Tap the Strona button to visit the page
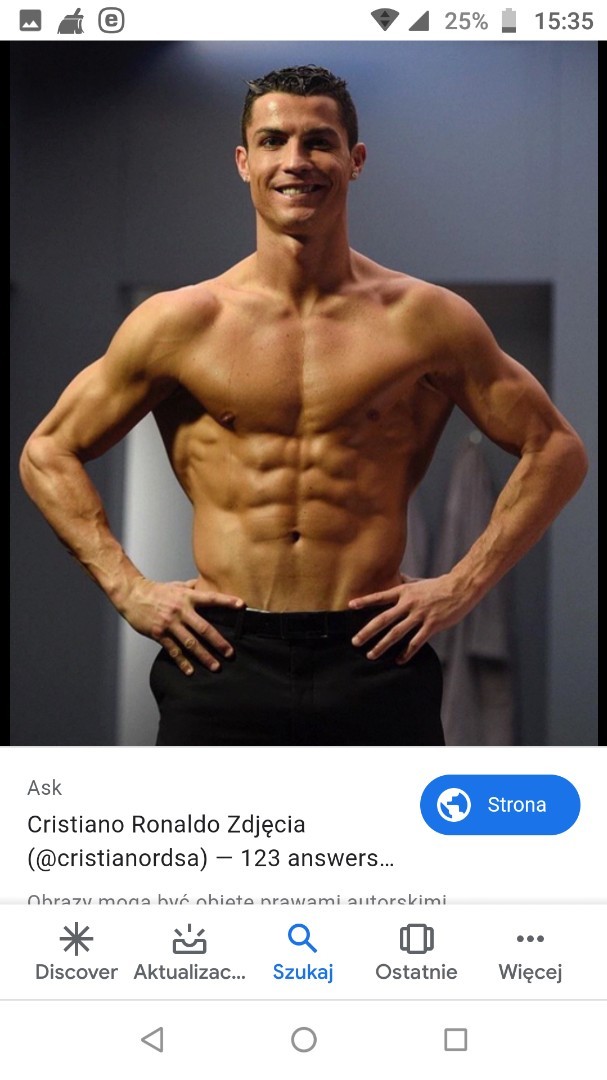Viewport: 607px width, 1080px height. coord(500,804)
